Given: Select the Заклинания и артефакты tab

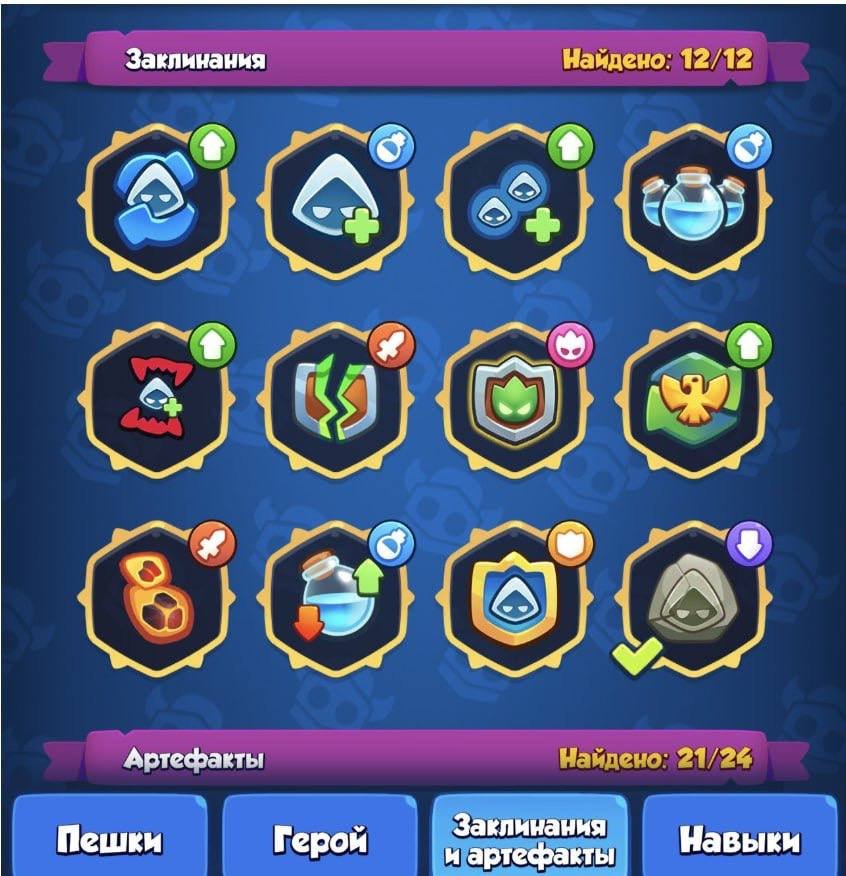Looking at the screenshot, I should click(x=530, y=838).
